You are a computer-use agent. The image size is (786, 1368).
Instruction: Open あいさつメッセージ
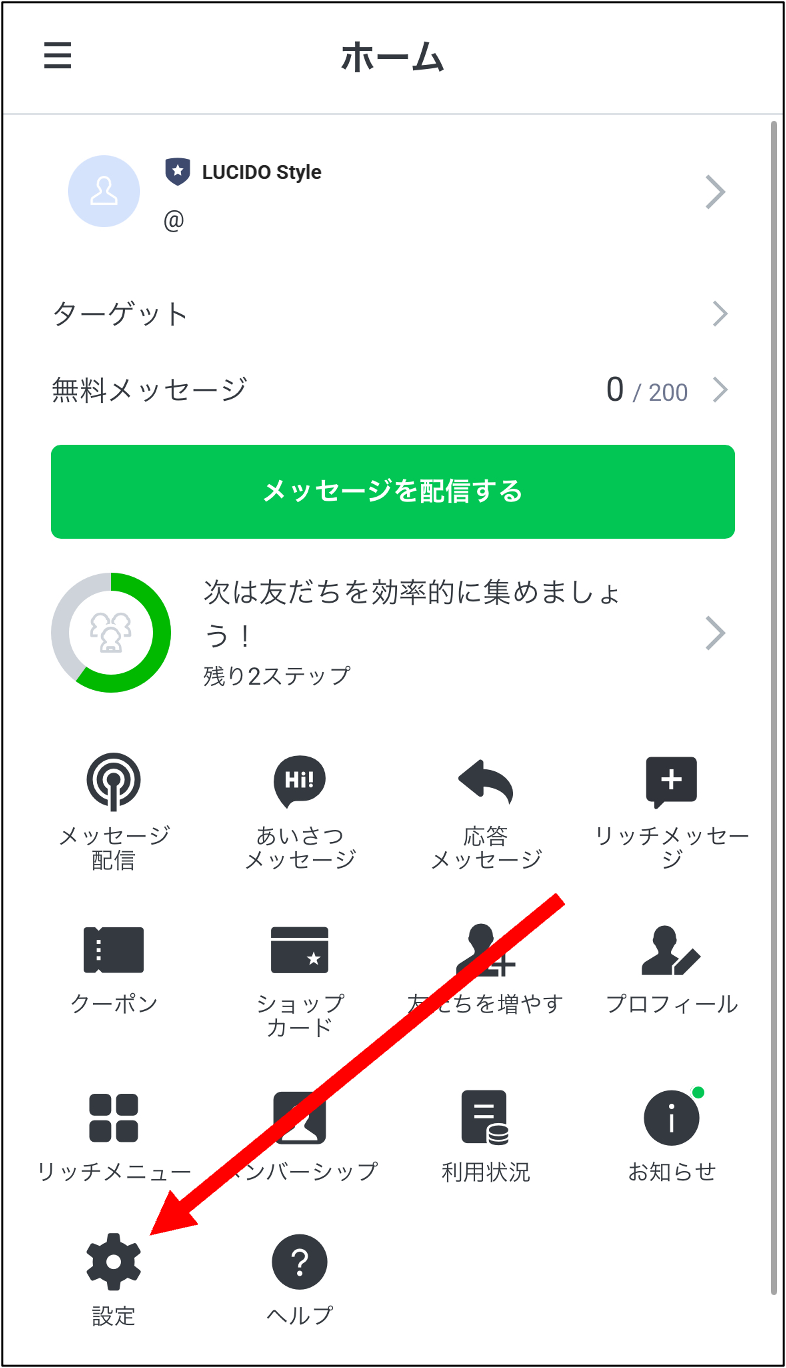(300, 810)
